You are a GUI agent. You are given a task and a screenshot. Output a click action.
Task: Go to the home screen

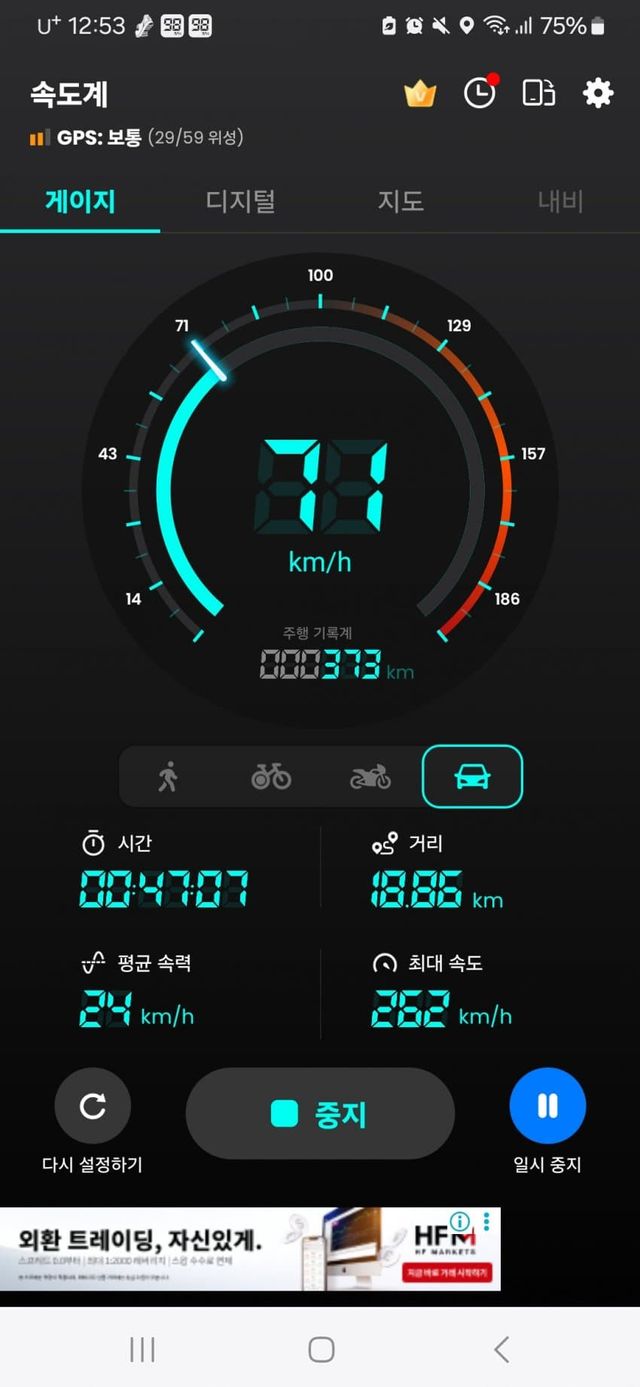(x=320, y=1350)
